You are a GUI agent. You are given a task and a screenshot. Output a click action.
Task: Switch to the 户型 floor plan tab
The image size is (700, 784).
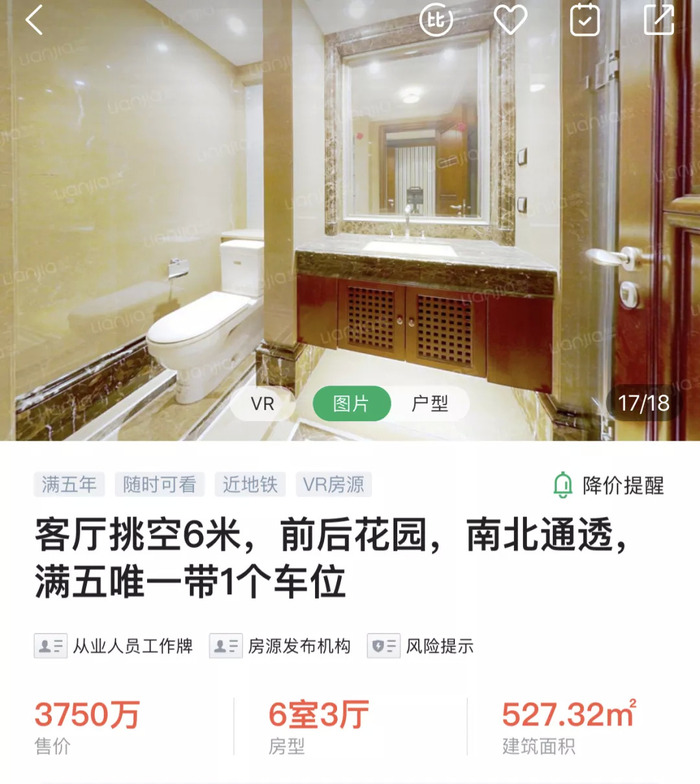pyautogui.click(x=430, y=404)
